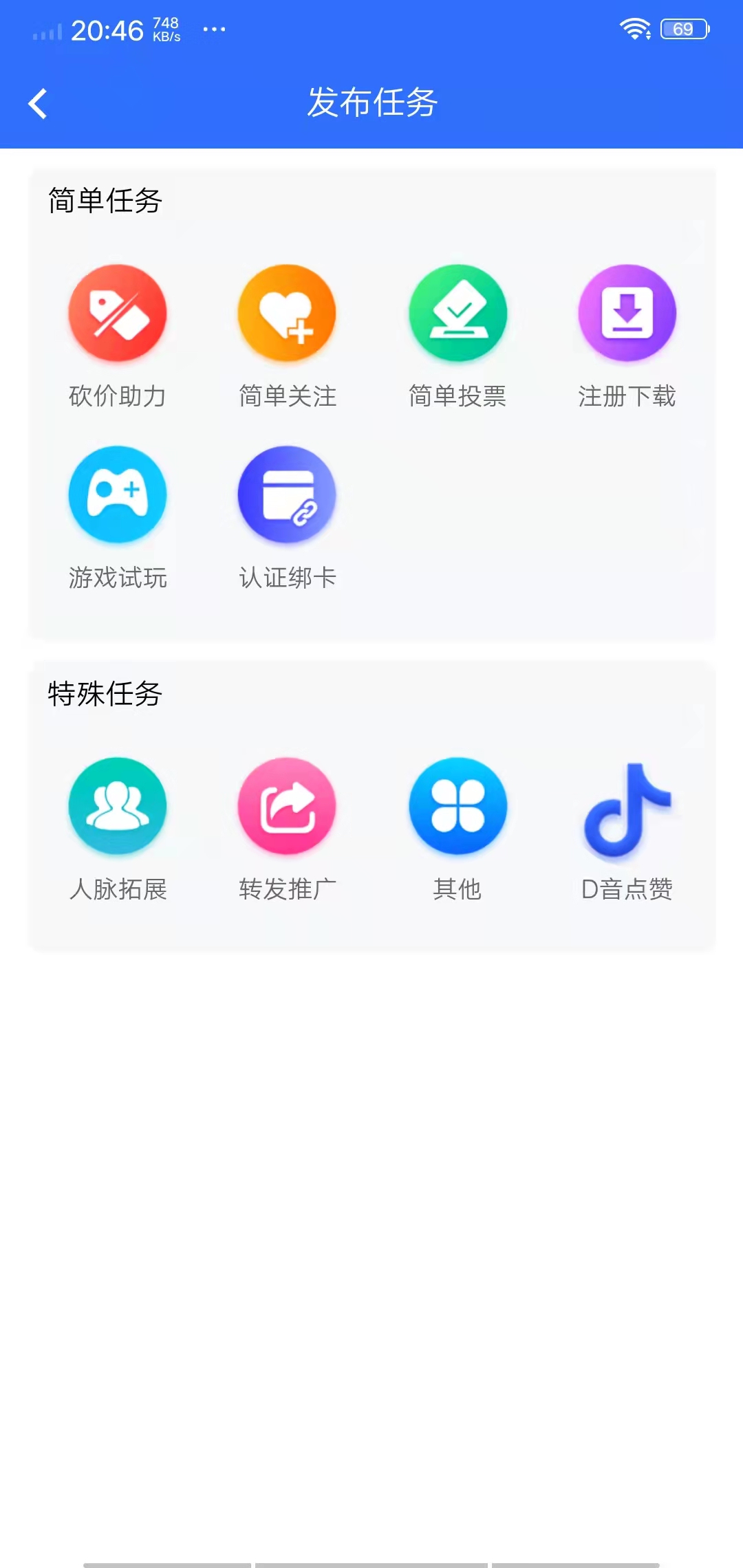Choose the 简单投票 voting task

click(x=456, y=313)
